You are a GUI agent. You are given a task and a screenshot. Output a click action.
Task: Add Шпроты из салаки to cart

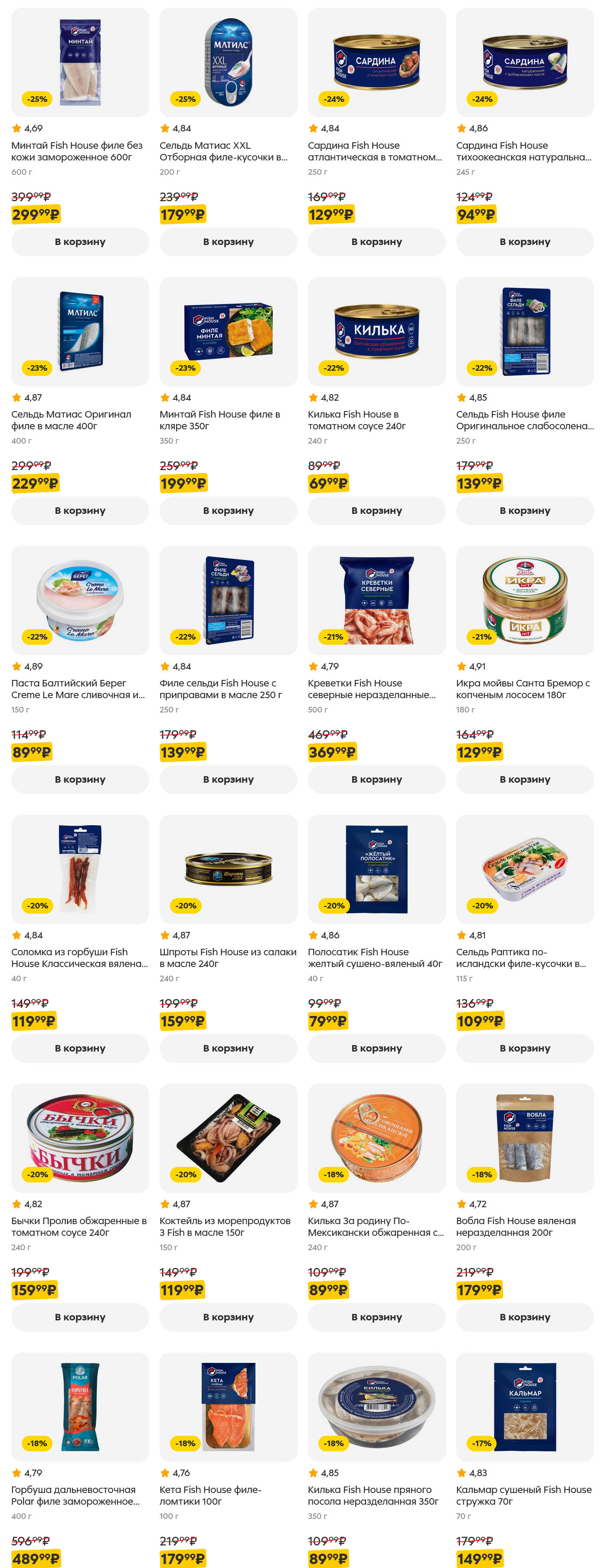pos(228,1048)
